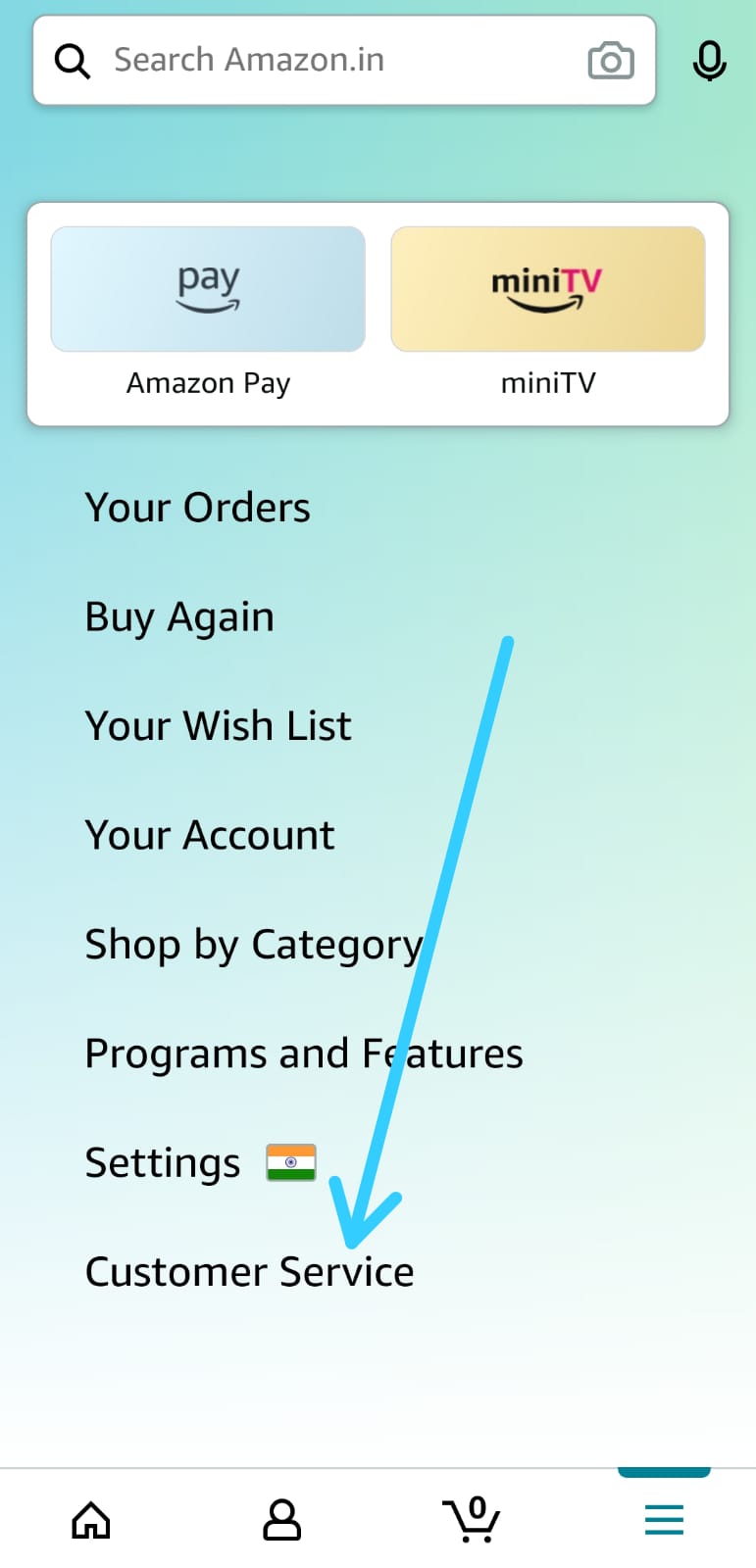Switch to the profile tab
756x1568 pixels.
pos(281,1520)
